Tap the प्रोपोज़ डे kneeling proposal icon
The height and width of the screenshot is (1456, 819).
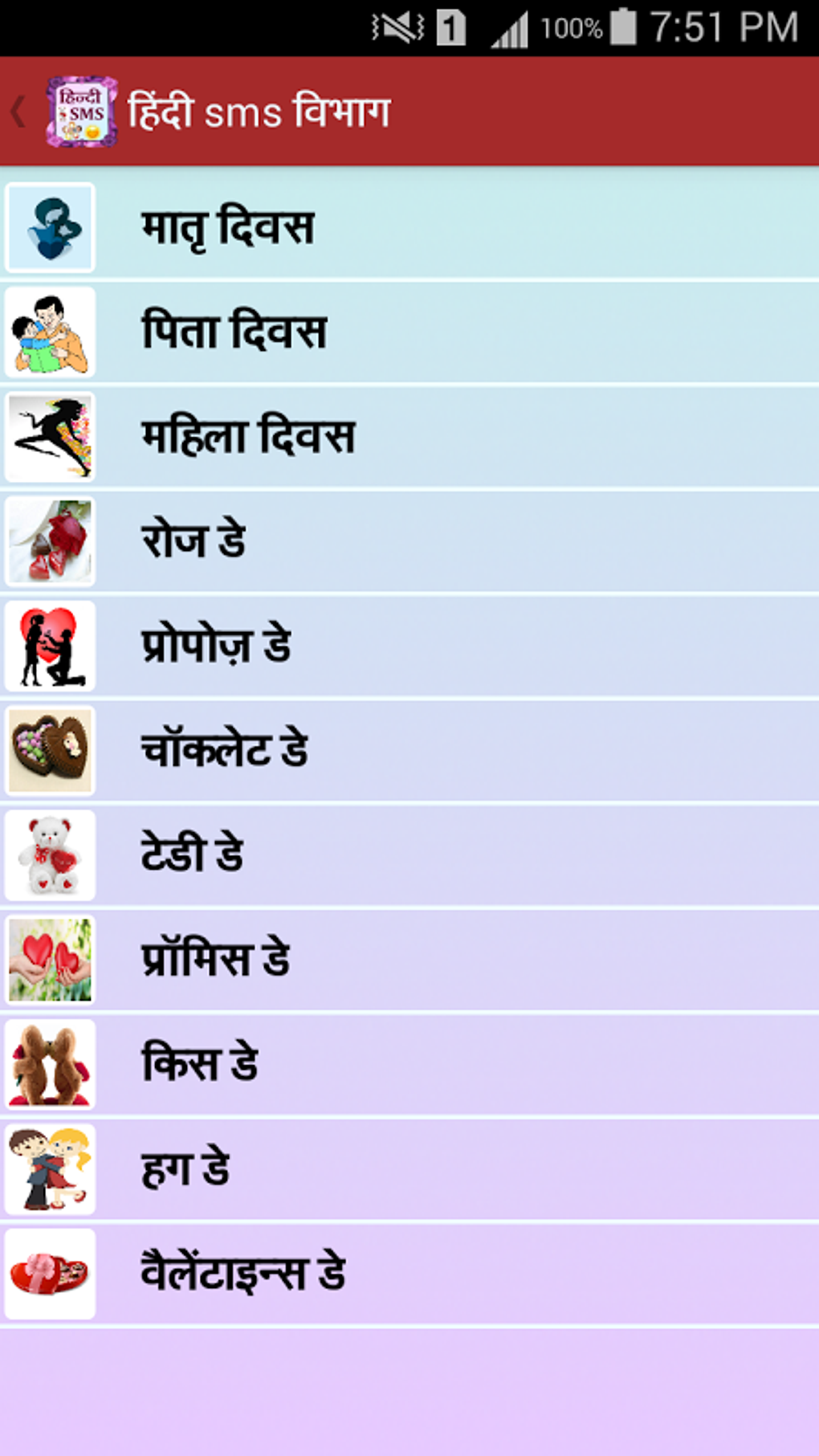tap(50, 645)
